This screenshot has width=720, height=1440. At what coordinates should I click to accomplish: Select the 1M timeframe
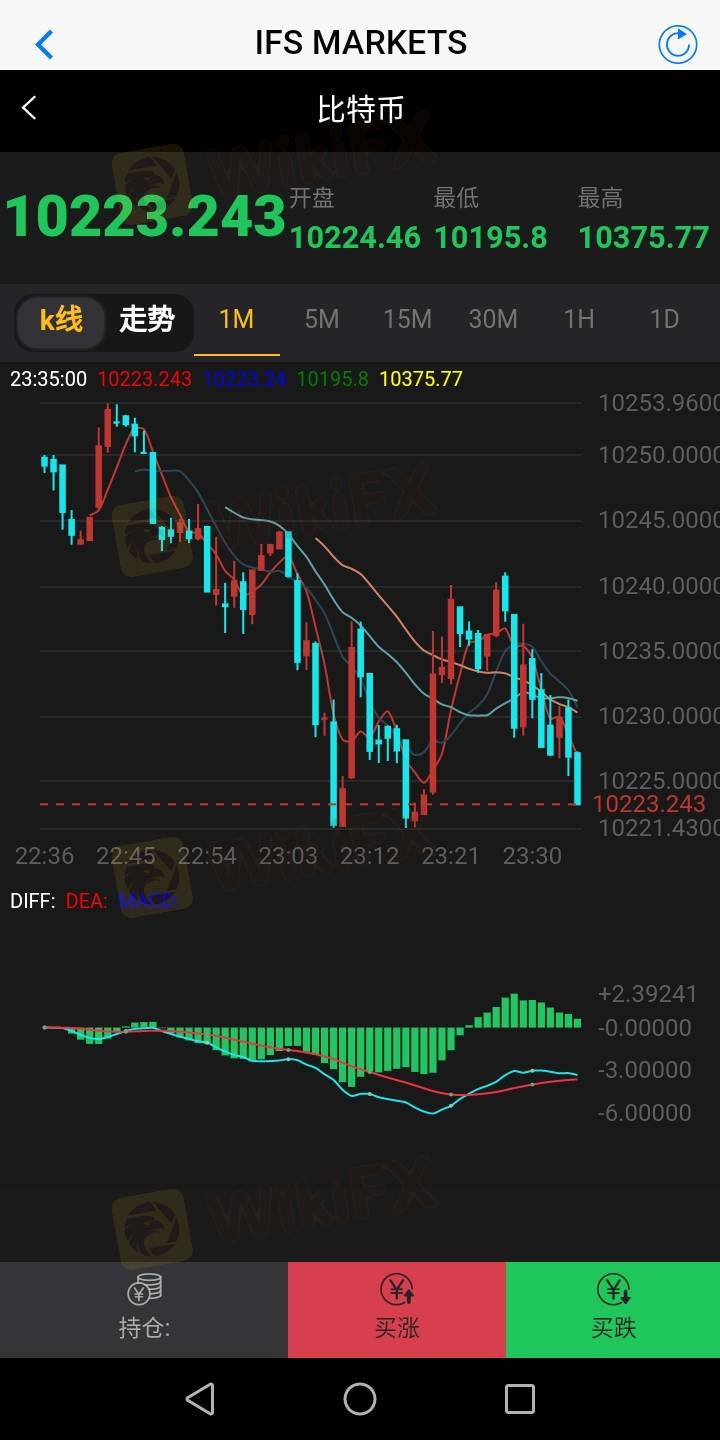click(x=236, y=319)
